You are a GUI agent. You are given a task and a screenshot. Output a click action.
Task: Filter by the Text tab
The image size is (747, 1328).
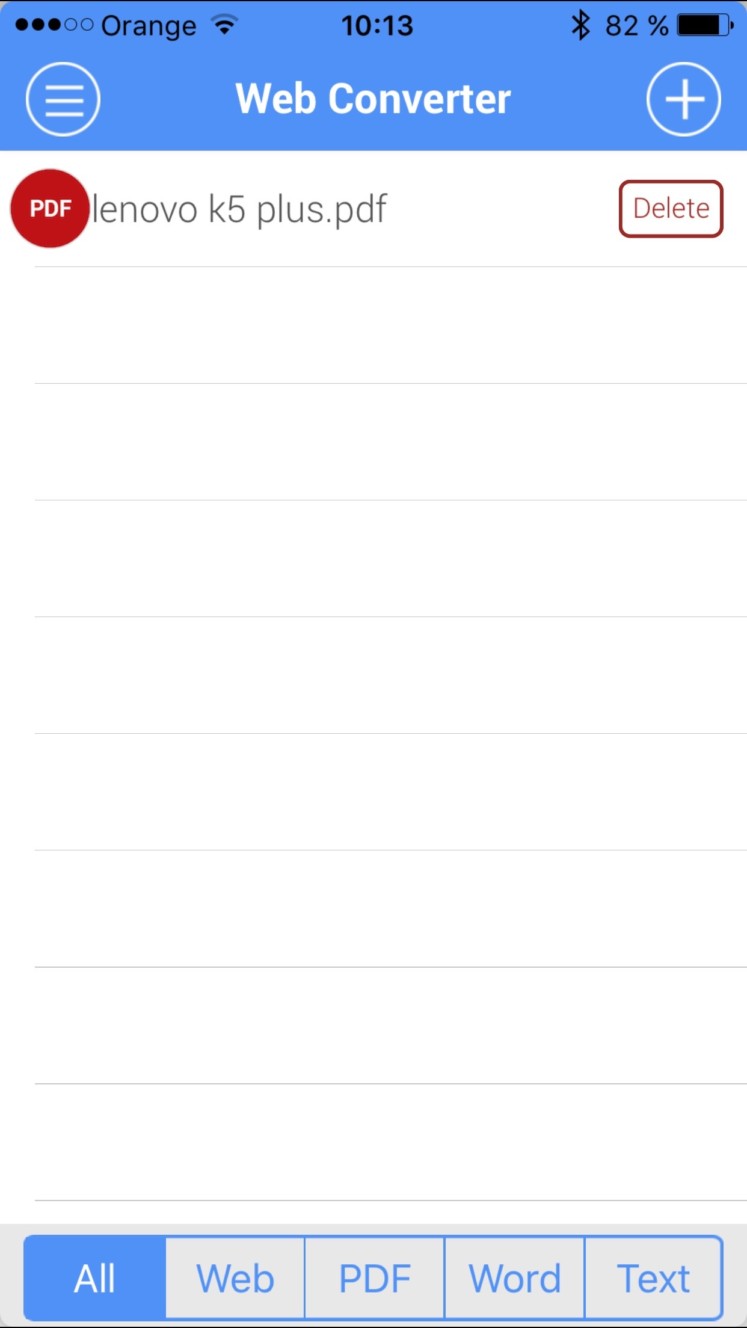coord(653,1278)
